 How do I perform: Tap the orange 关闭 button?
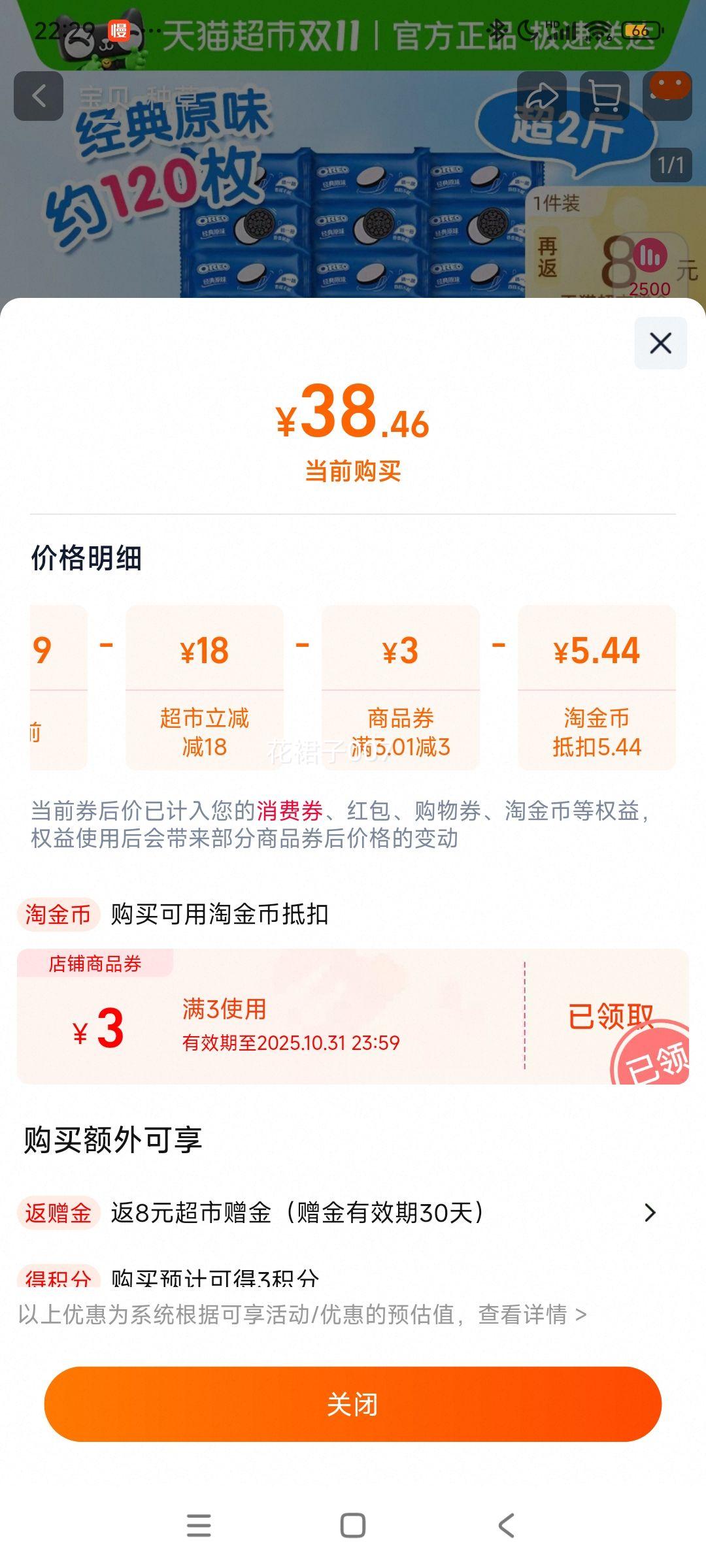[353, 1404]
